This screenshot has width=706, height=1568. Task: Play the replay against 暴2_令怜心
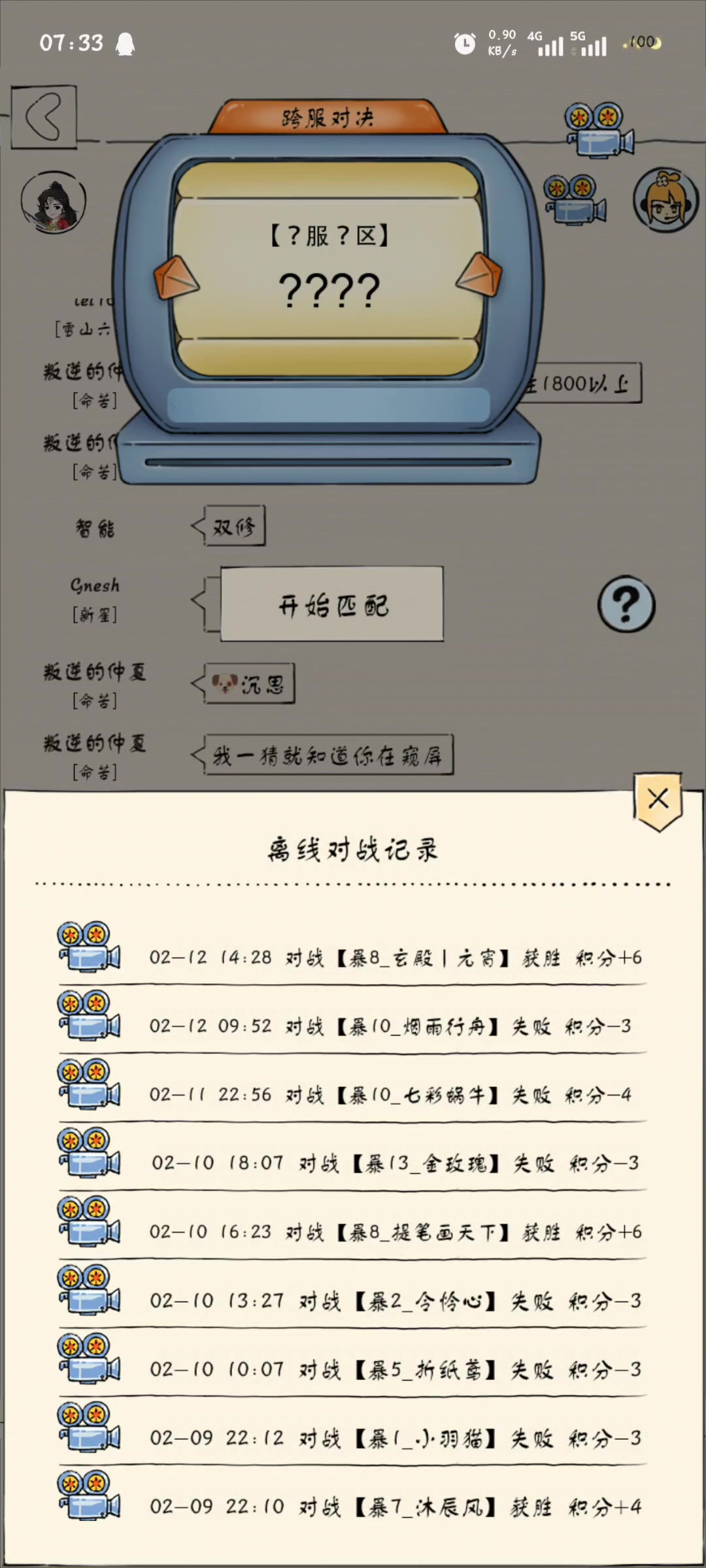(89, 1290)
